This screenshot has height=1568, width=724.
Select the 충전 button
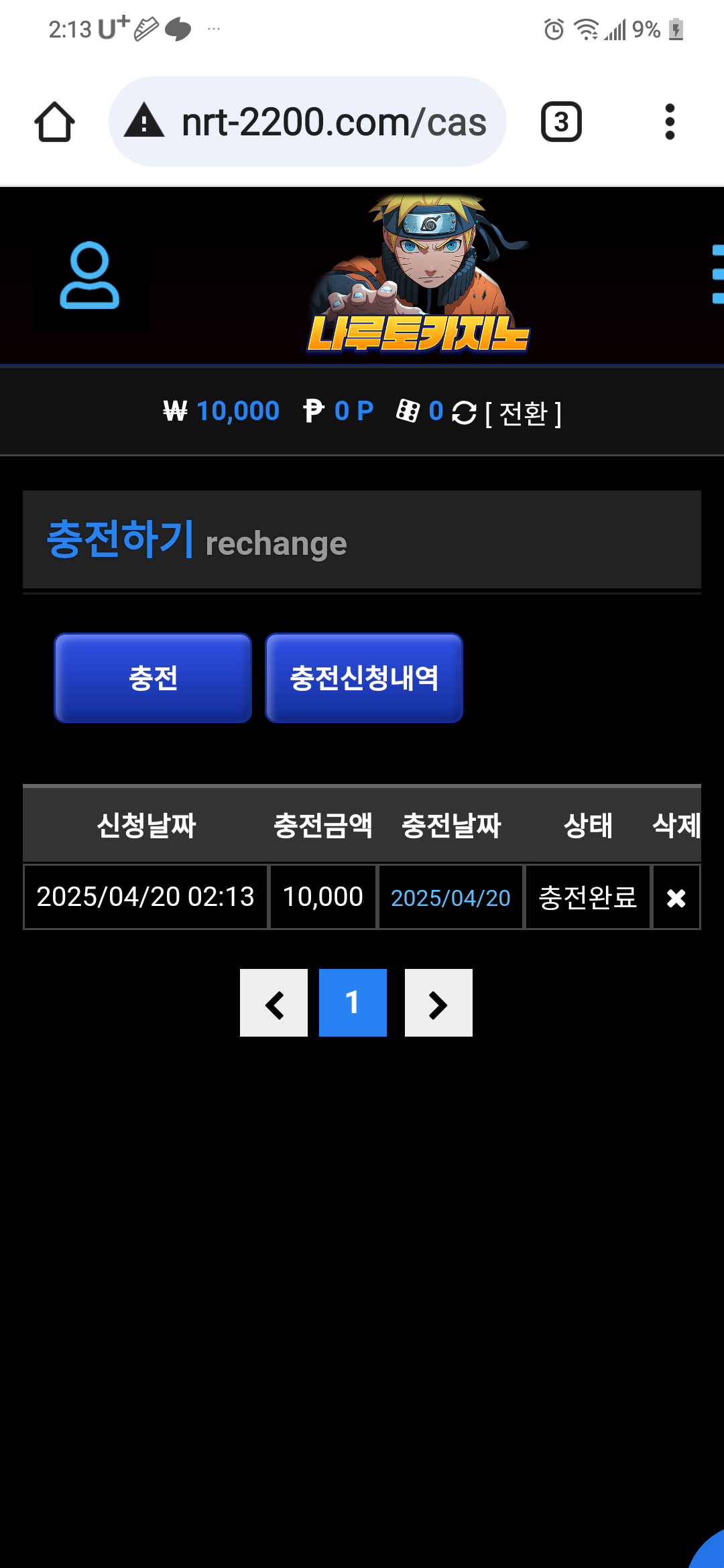(153, 677)
